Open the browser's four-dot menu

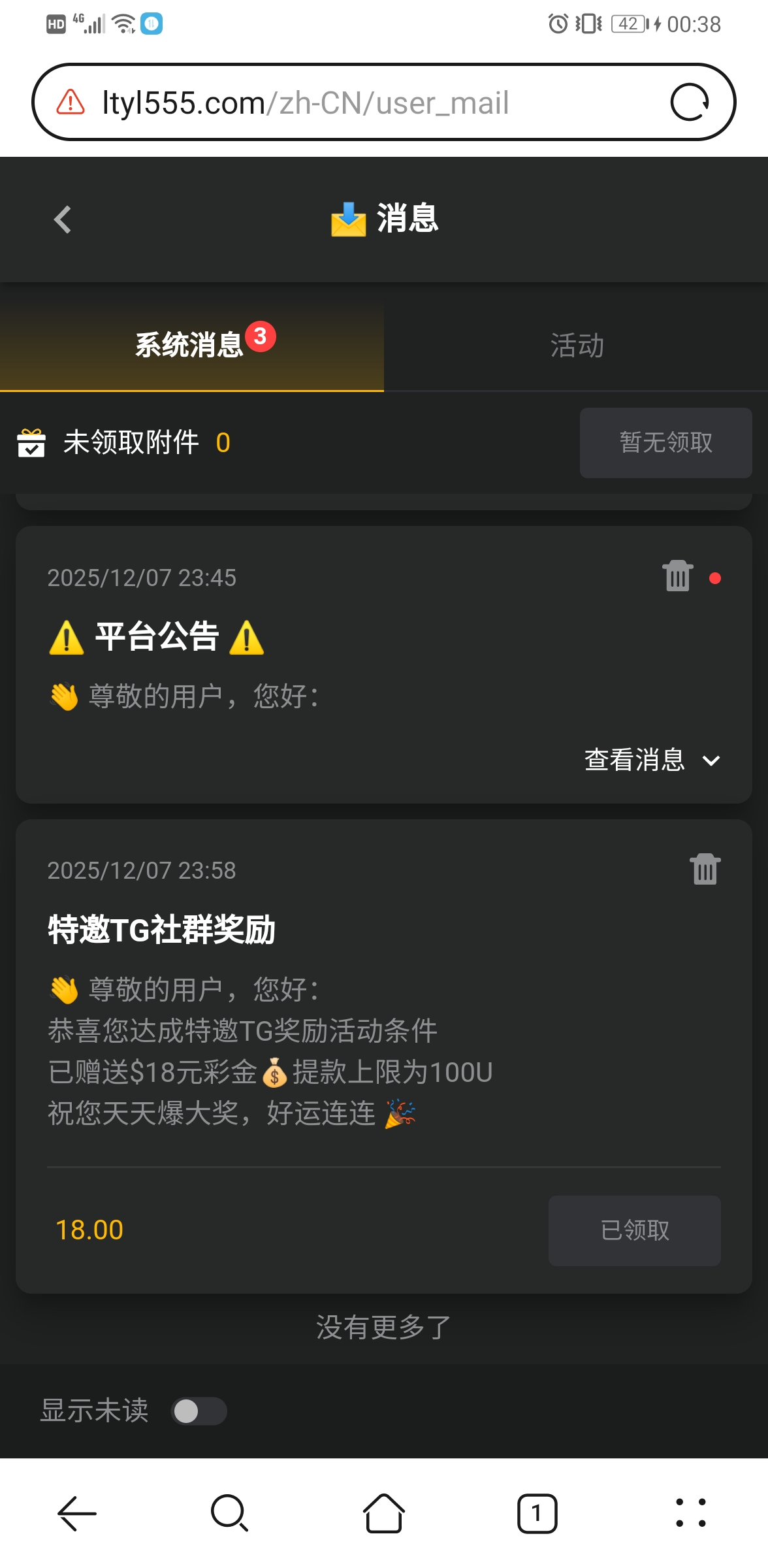[690, 1513]
